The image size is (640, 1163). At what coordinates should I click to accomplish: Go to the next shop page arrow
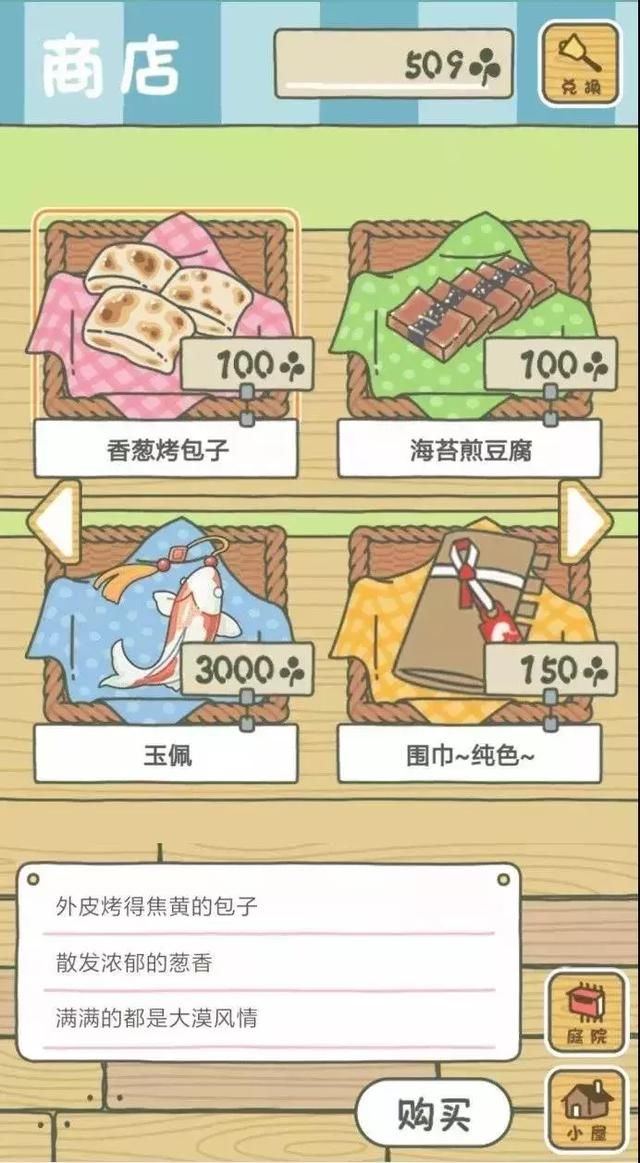coord(584,520)
